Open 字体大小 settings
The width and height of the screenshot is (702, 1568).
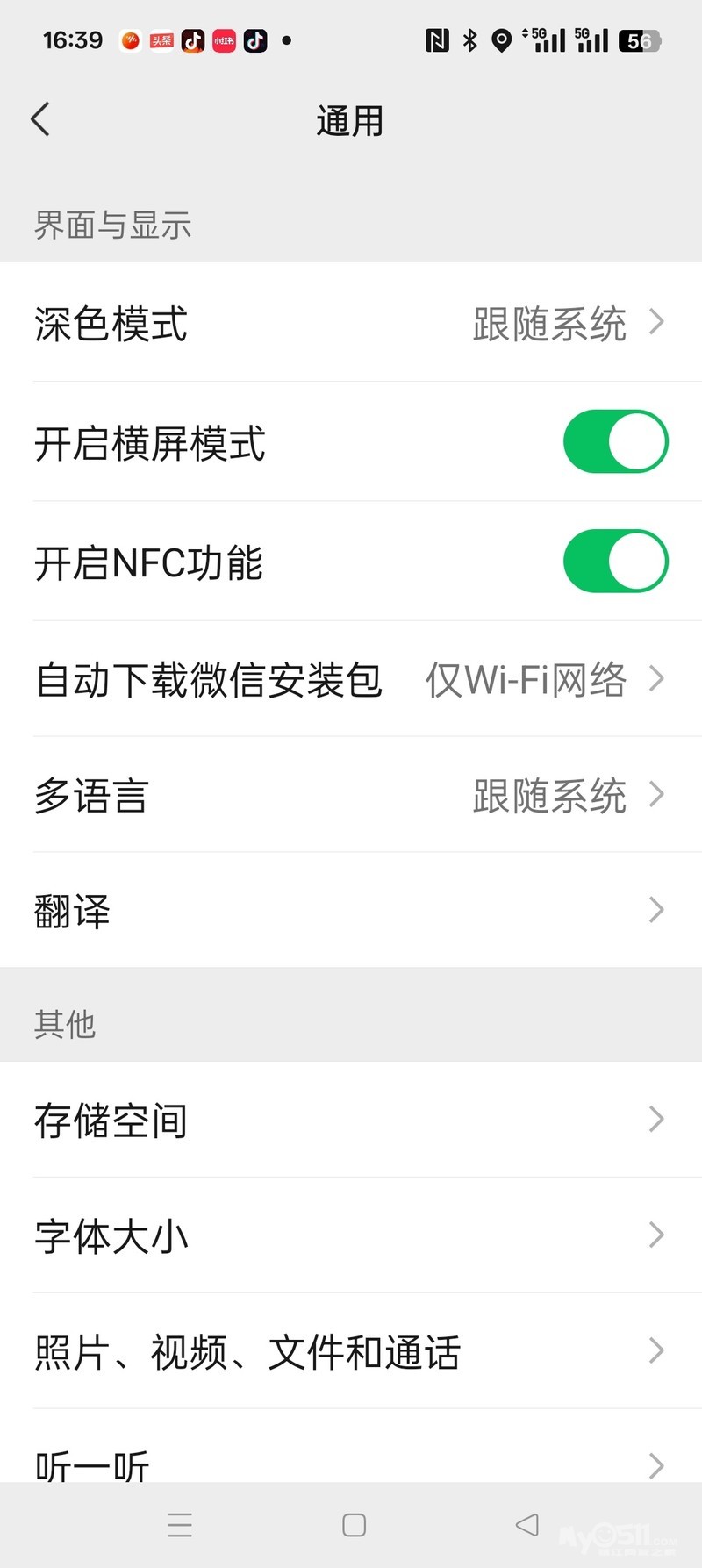coord(351,1235)
